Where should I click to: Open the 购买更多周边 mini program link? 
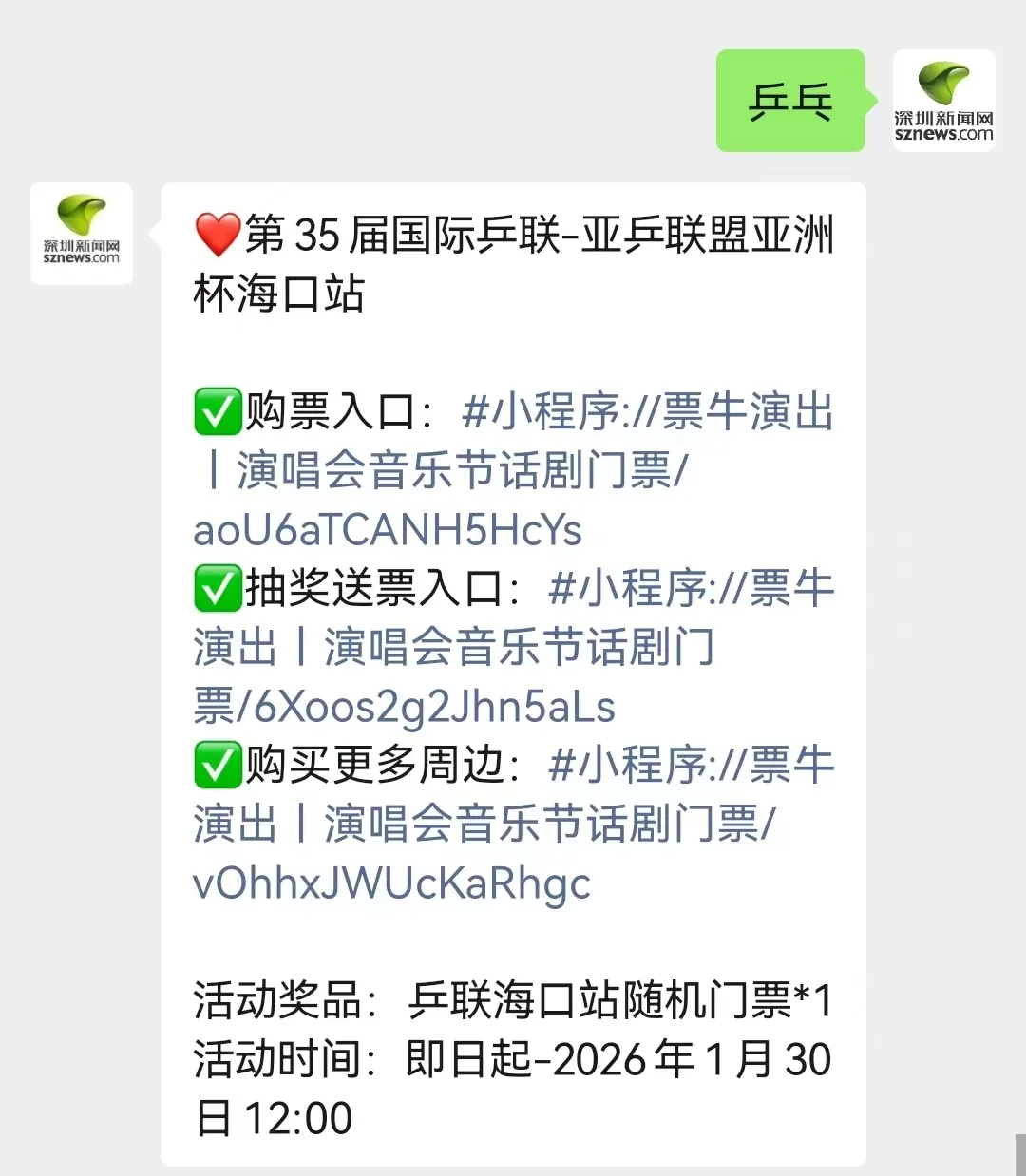tap(484, 825)
